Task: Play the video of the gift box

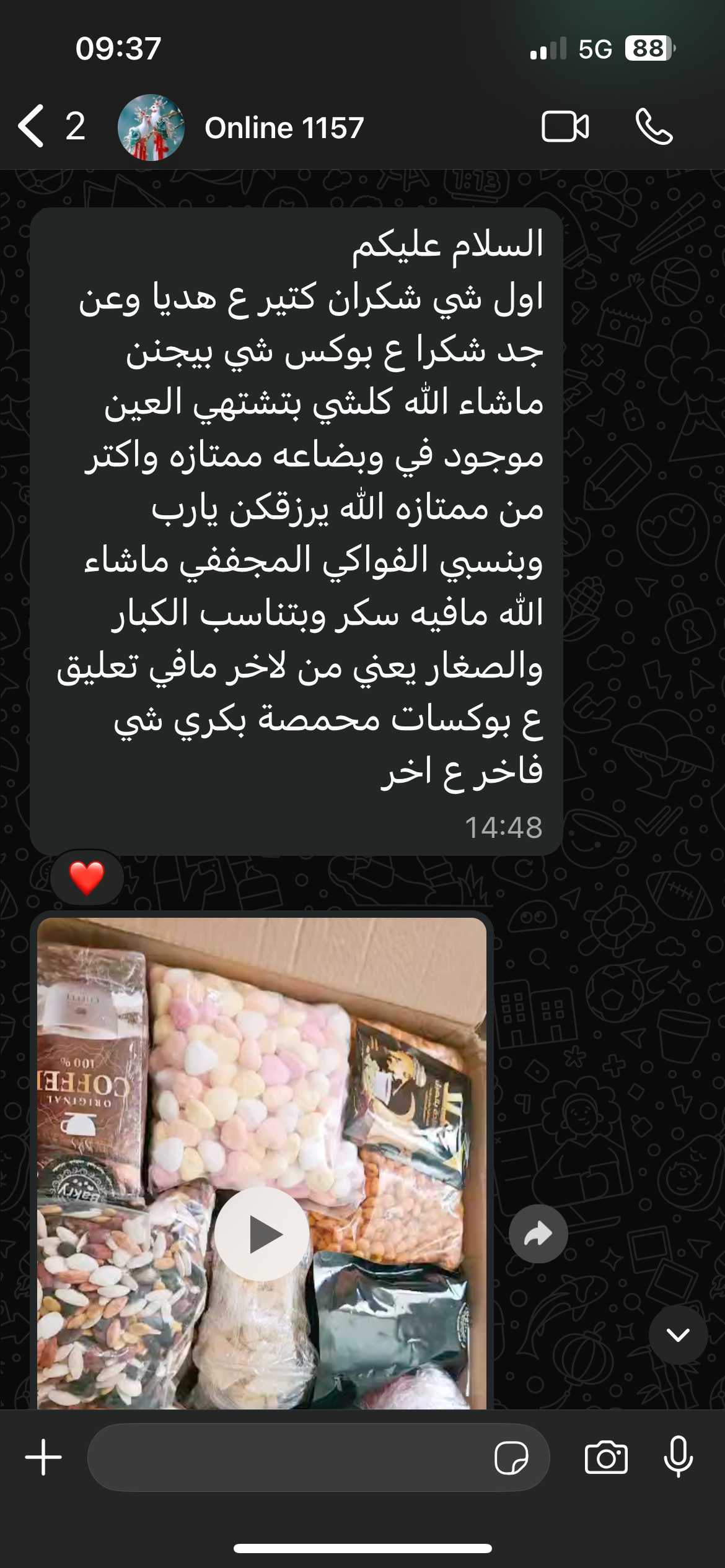Action: point(261,1234)
